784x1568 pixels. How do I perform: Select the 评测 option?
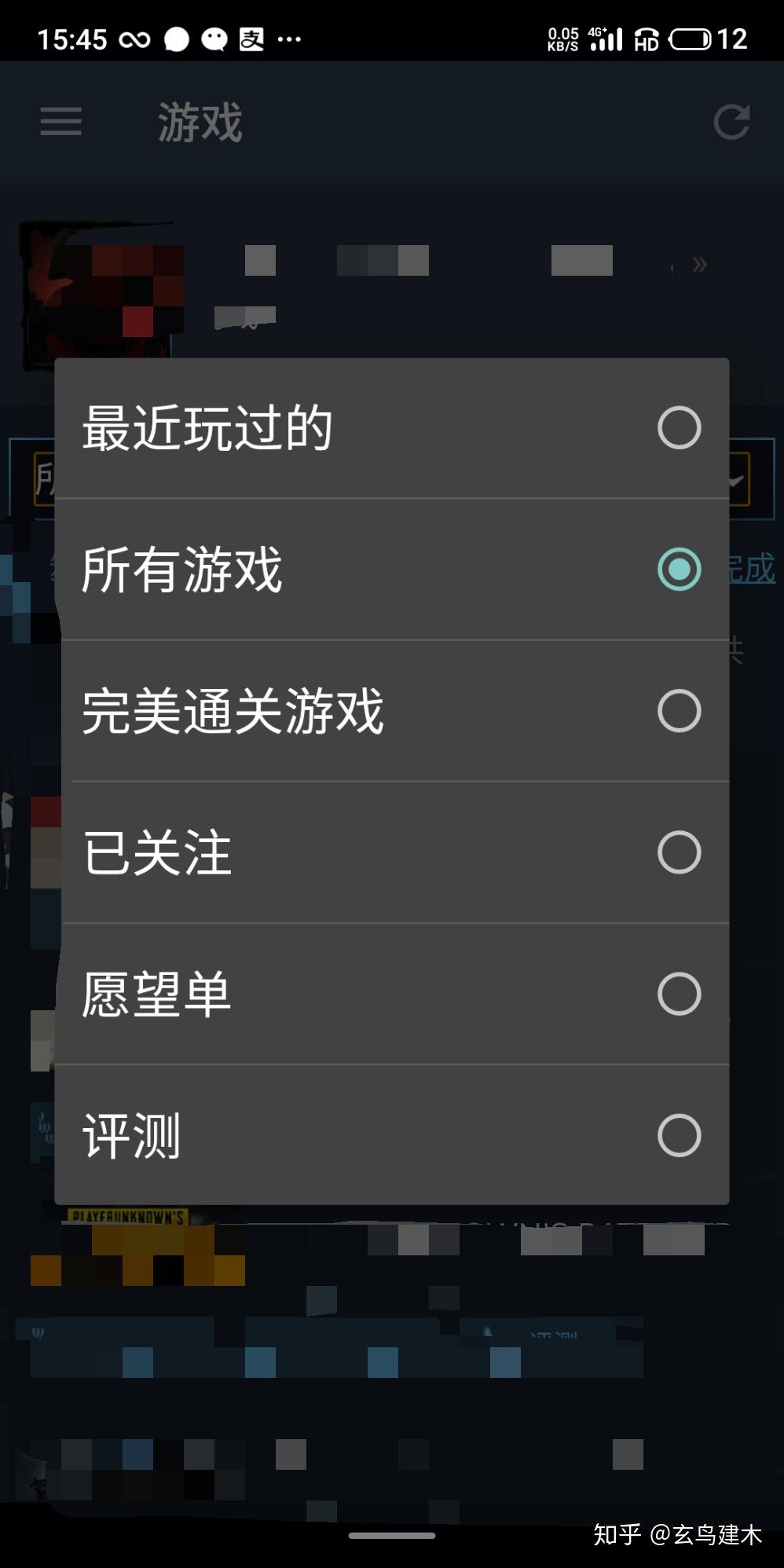[x=391, y=1135]
